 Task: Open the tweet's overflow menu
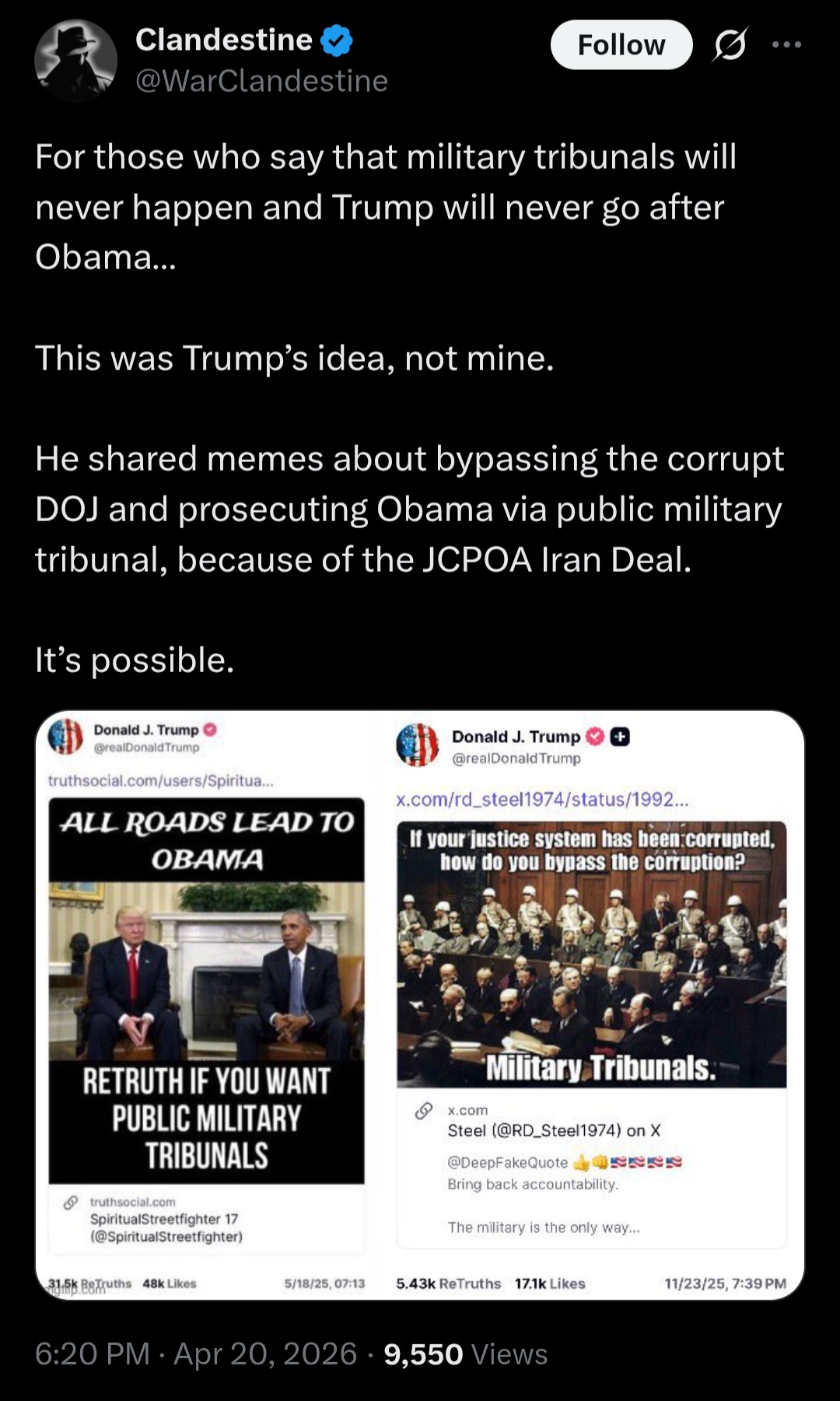(x=786, y=45)
